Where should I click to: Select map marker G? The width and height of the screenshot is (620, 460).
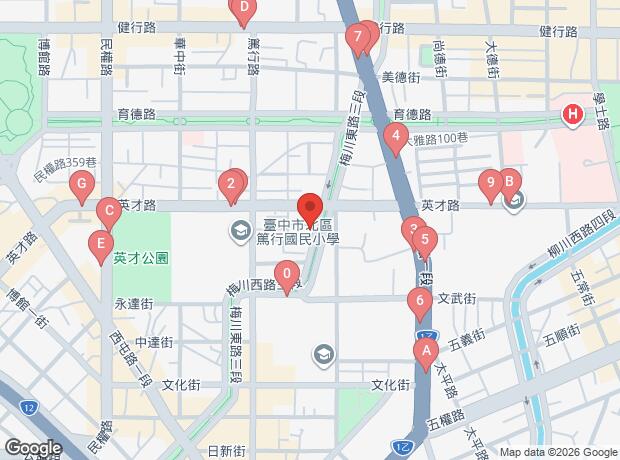point(82,187)
